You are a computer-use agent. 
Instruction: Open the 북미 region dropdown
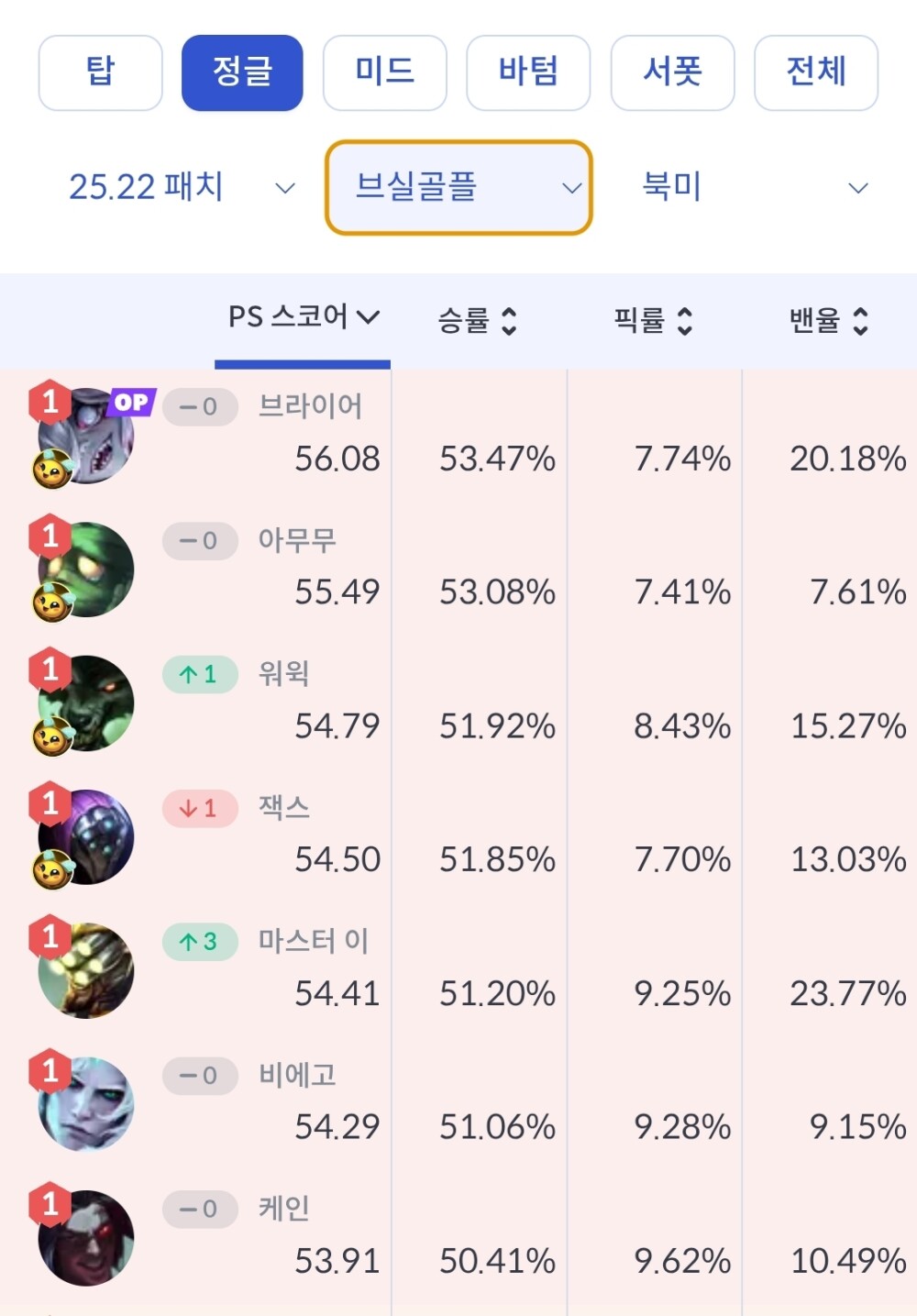754,188
